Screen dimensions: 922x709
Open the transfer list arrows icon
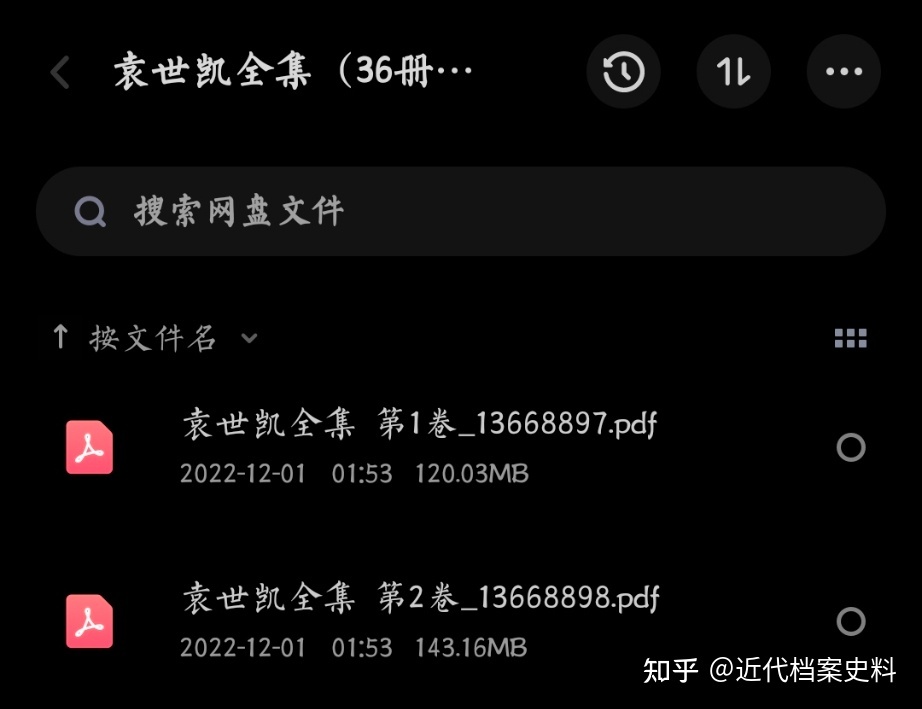tap(733, 72)
